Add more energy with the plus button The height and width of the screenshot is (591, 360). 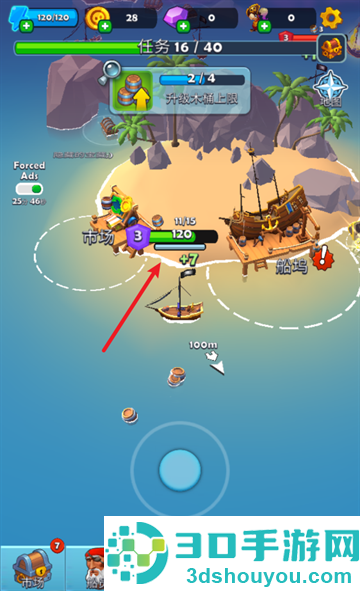click(x=26, y=26)
